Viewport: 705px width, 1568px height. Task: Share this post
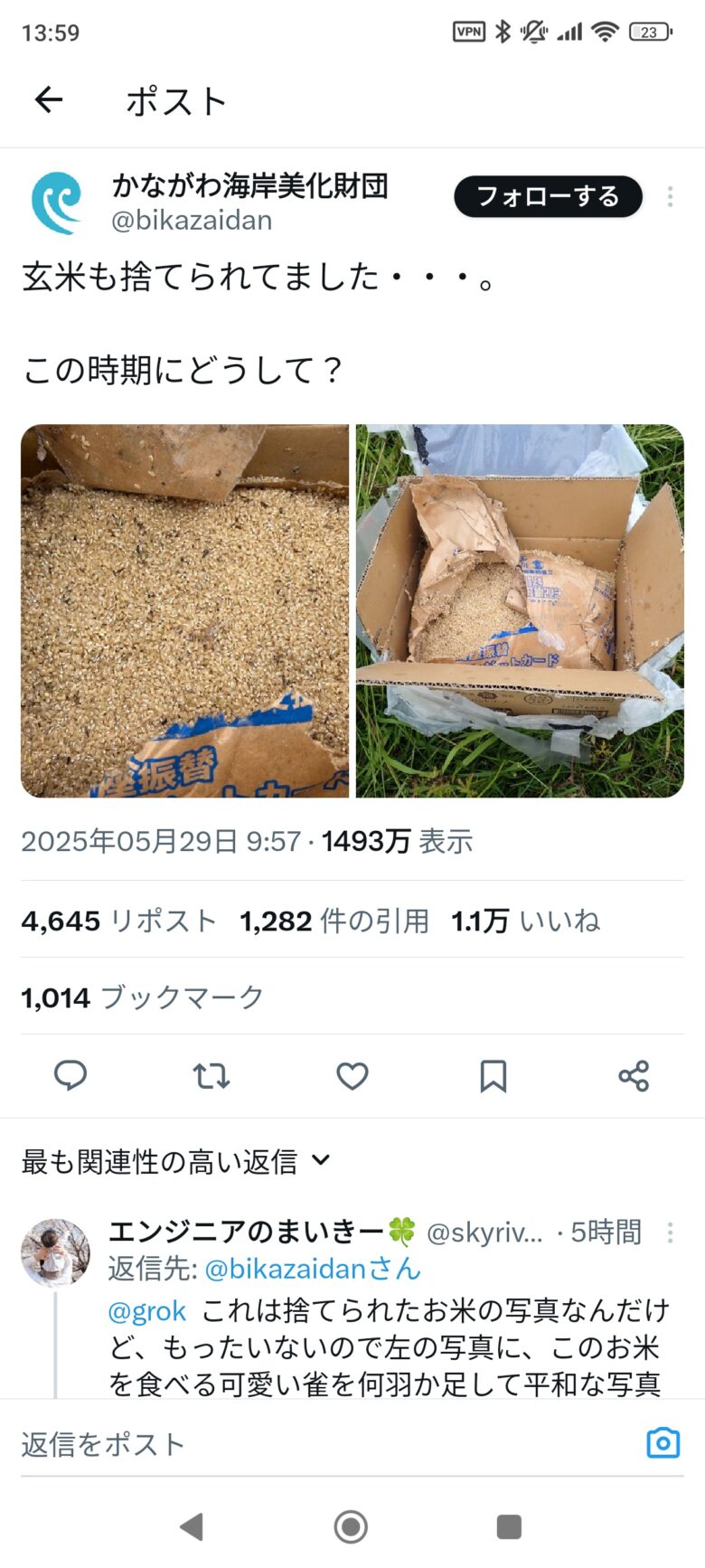tap(634, 1075)
